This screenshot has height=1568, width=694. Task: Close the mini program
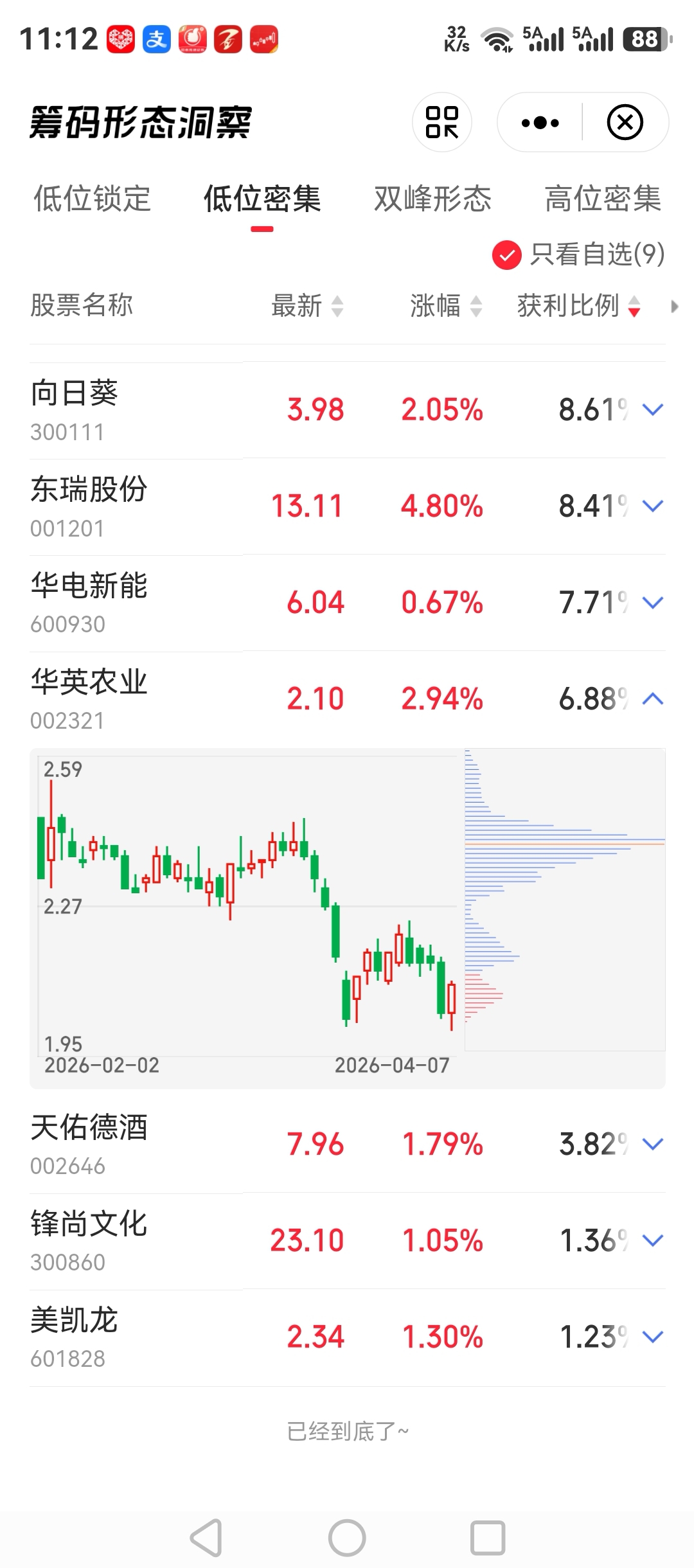click(625, 122)
